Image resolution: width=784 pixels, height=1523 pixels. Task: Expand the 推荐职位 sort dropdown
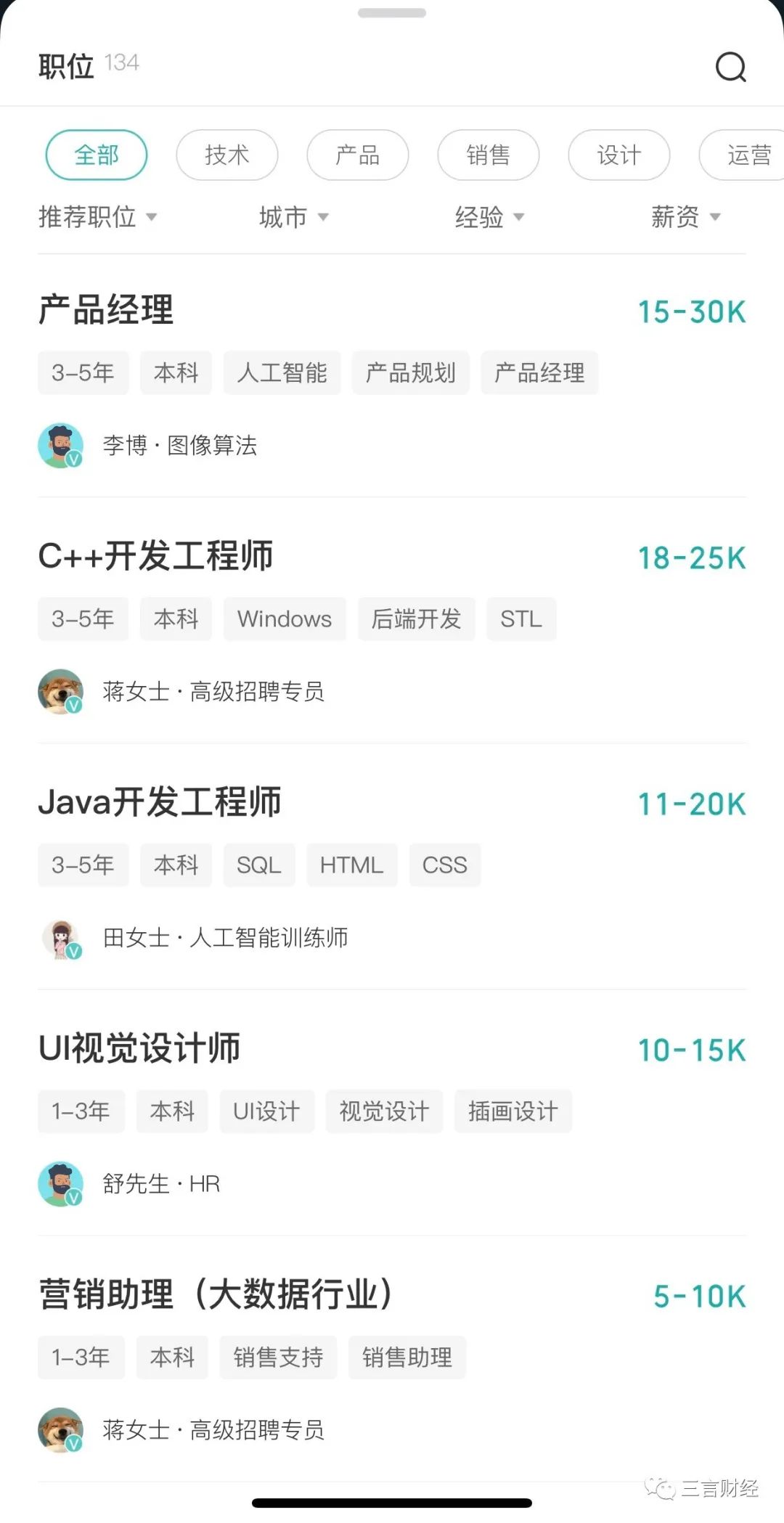pyautogui.click(x=97, y=216)
